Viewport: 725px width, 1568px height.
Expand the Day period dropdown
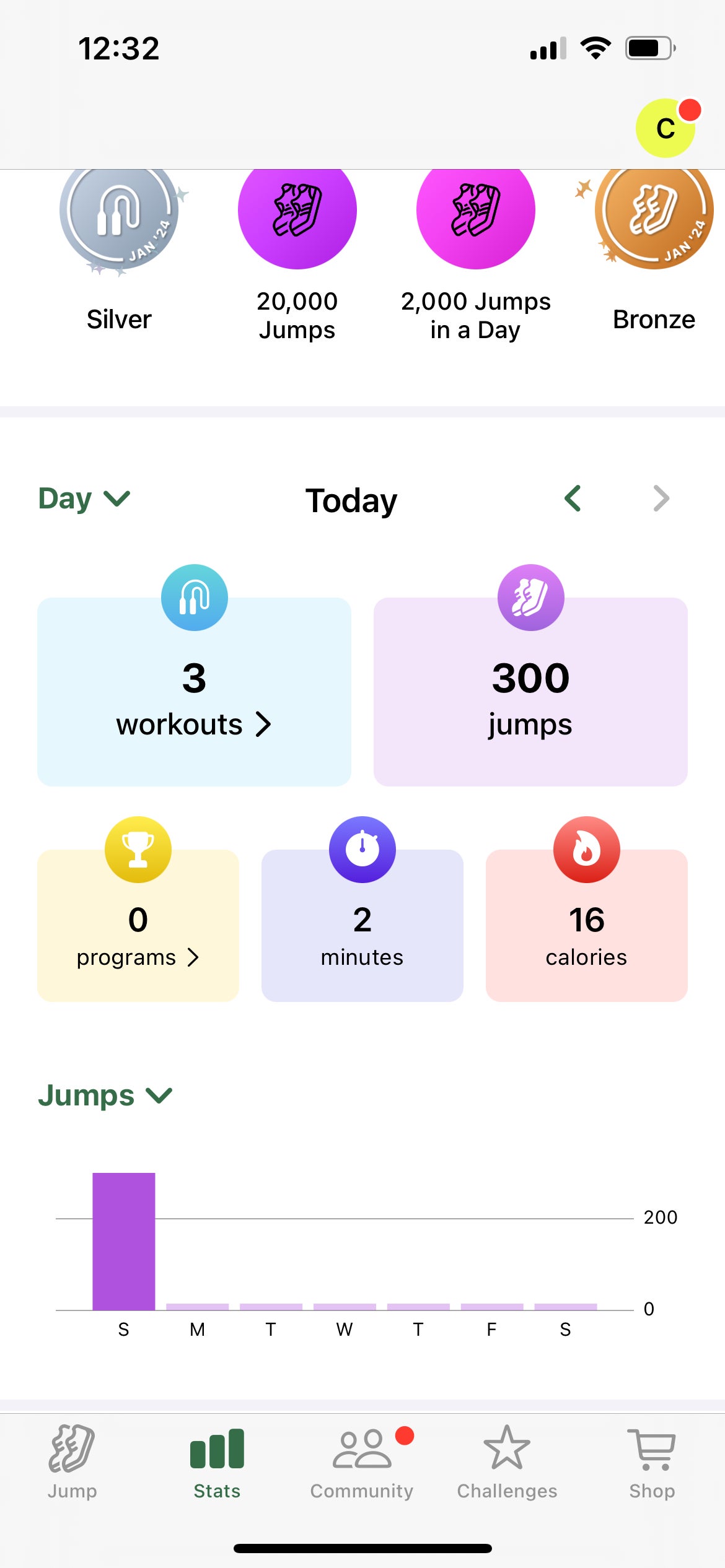point(84,499)
